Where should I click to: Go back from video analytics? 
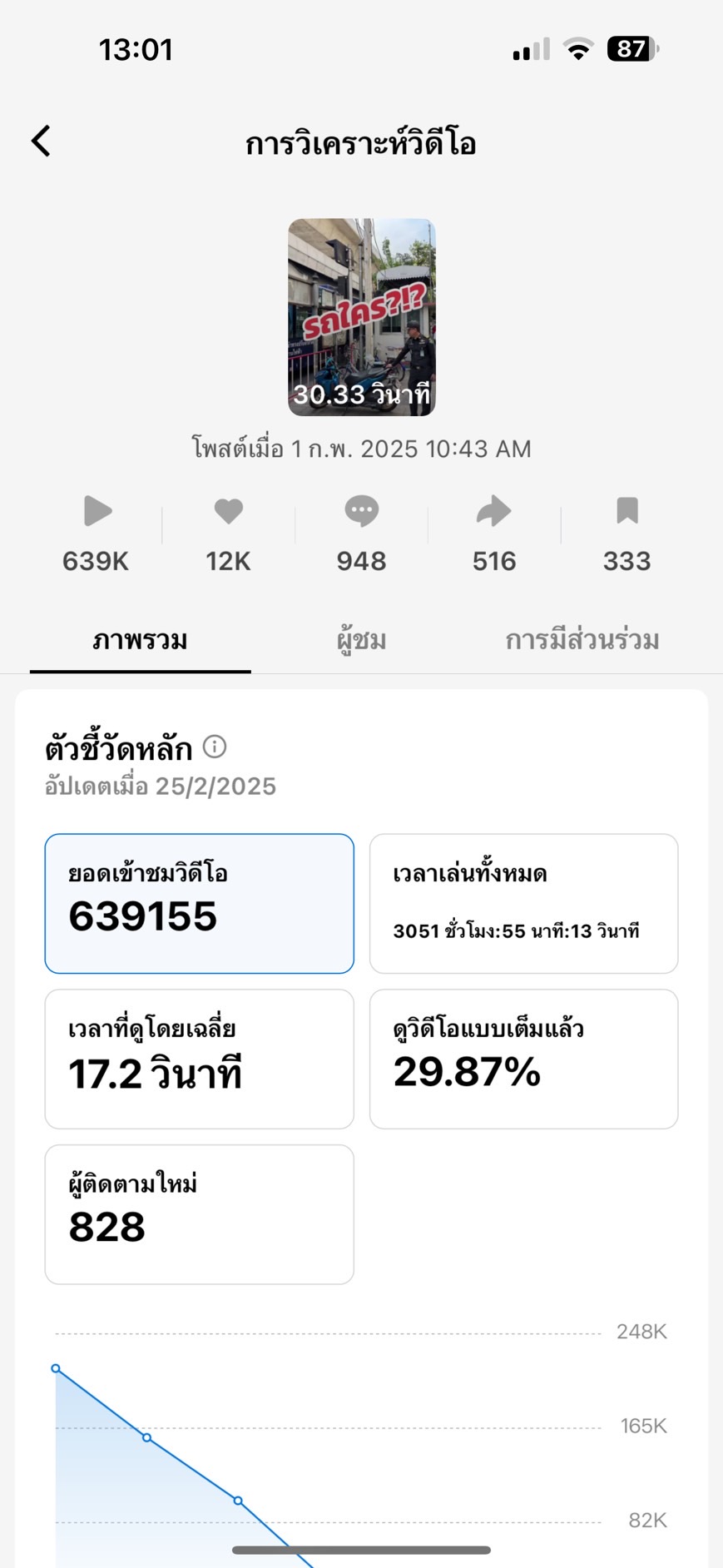tap(42, 141)
